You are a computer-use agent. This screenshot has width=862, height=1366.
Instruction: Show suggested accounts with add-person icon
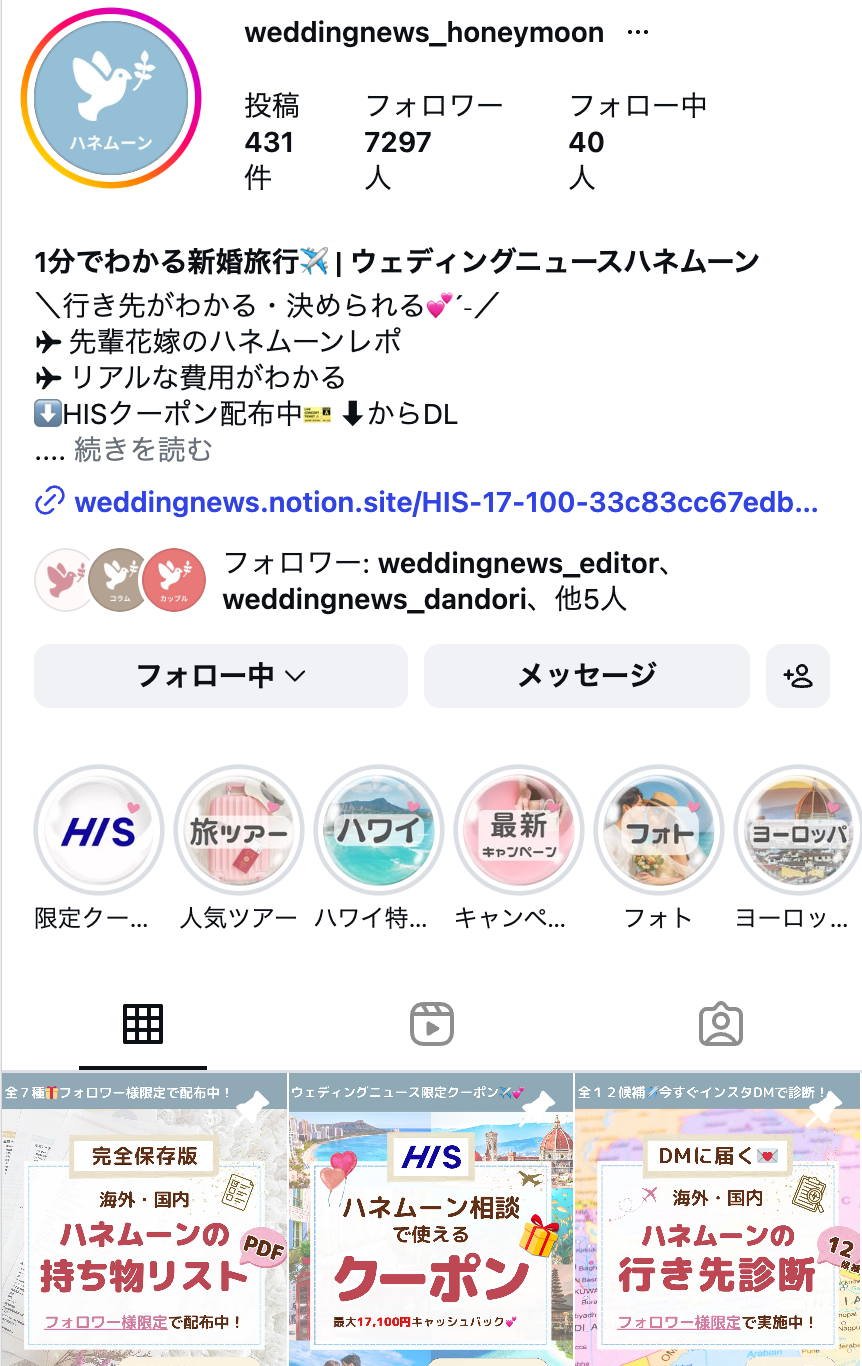[x=798, y=676]
